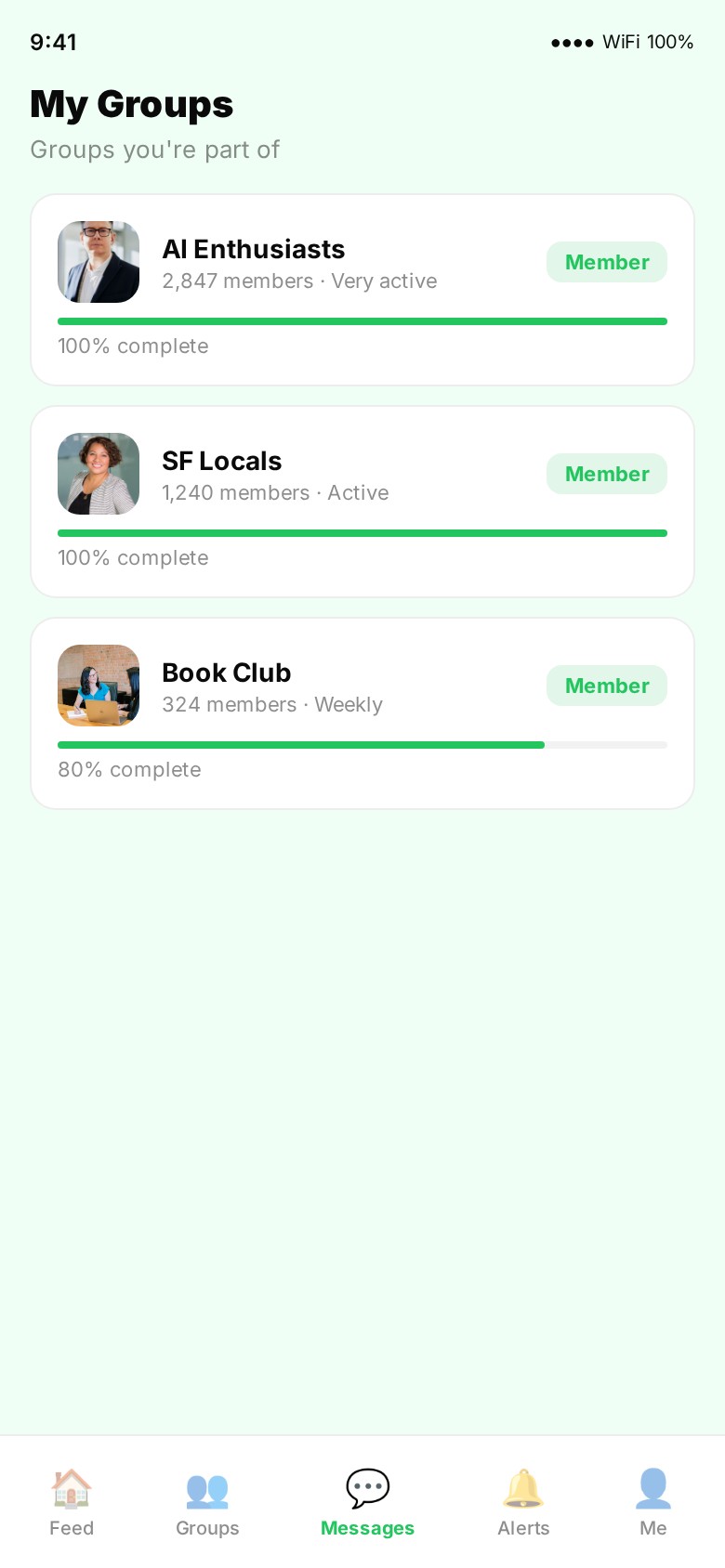Tap the SF Locals group photo
The width and height of the screenshot is (725, 1568).
pos(98,474)
